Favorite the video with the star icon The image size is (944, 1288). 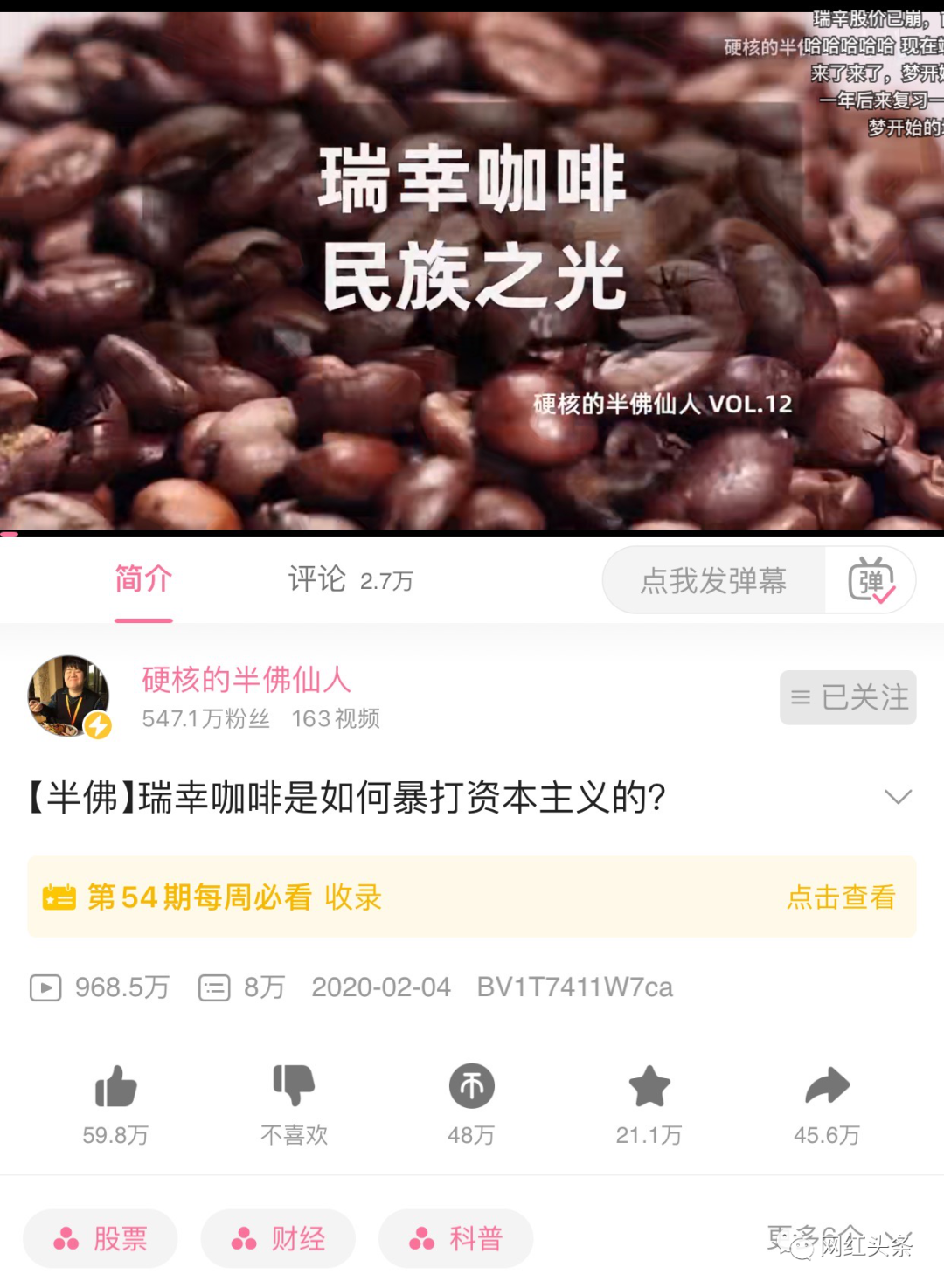649,1088
